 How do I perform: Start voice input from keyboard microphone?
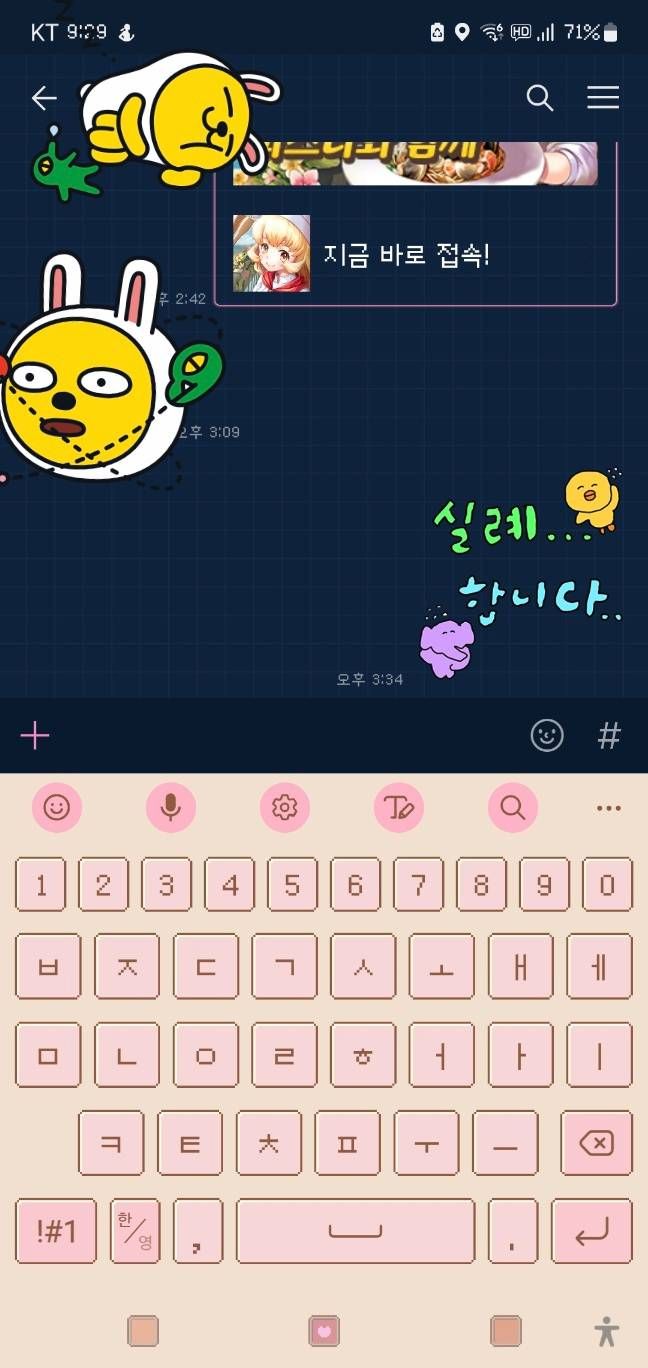[x=171, y=808]
